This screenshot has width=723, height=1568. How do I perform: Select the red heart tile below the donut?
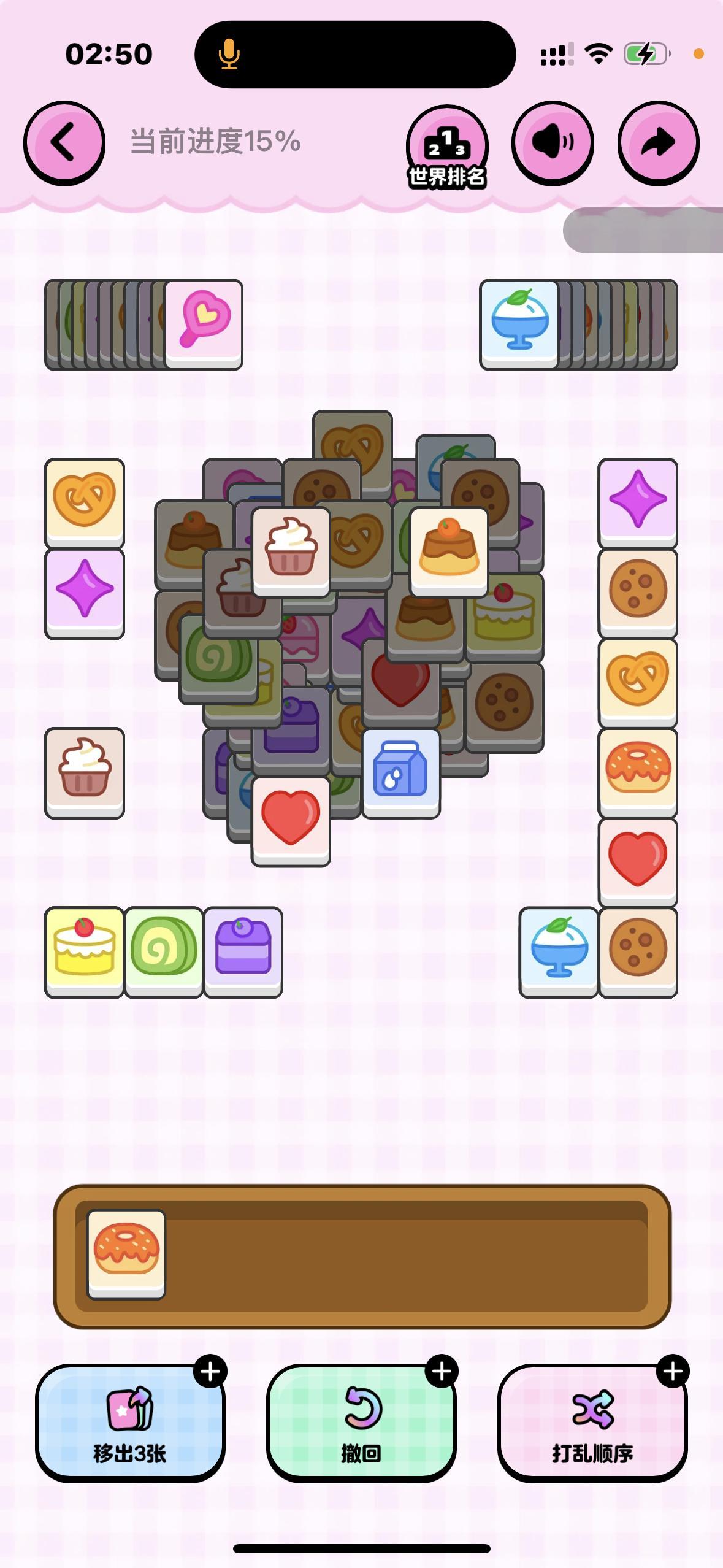638,863
